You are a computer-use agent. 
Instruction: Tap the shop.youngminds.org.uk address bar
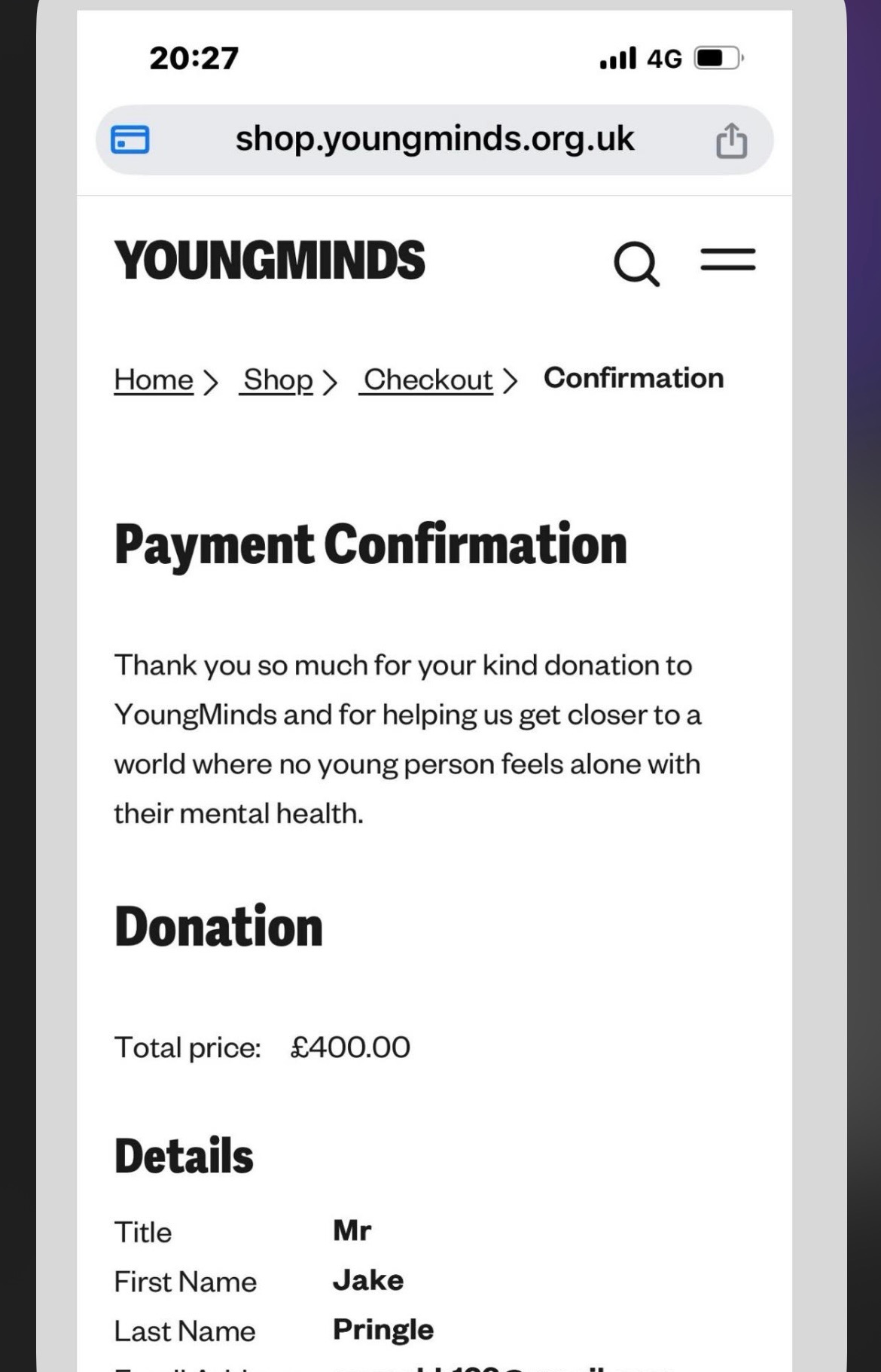coord(434,139)
